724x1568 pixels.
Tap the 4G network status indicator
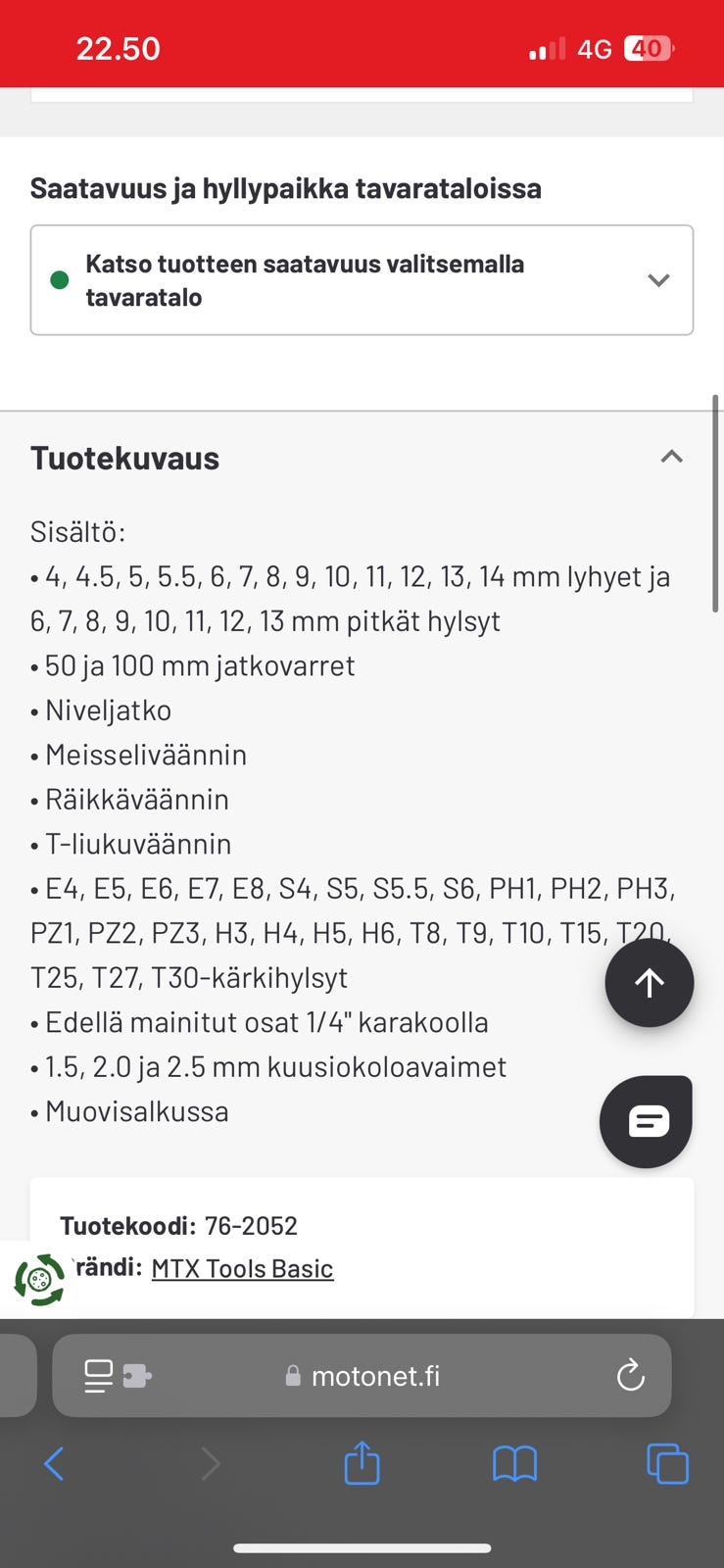594,47
